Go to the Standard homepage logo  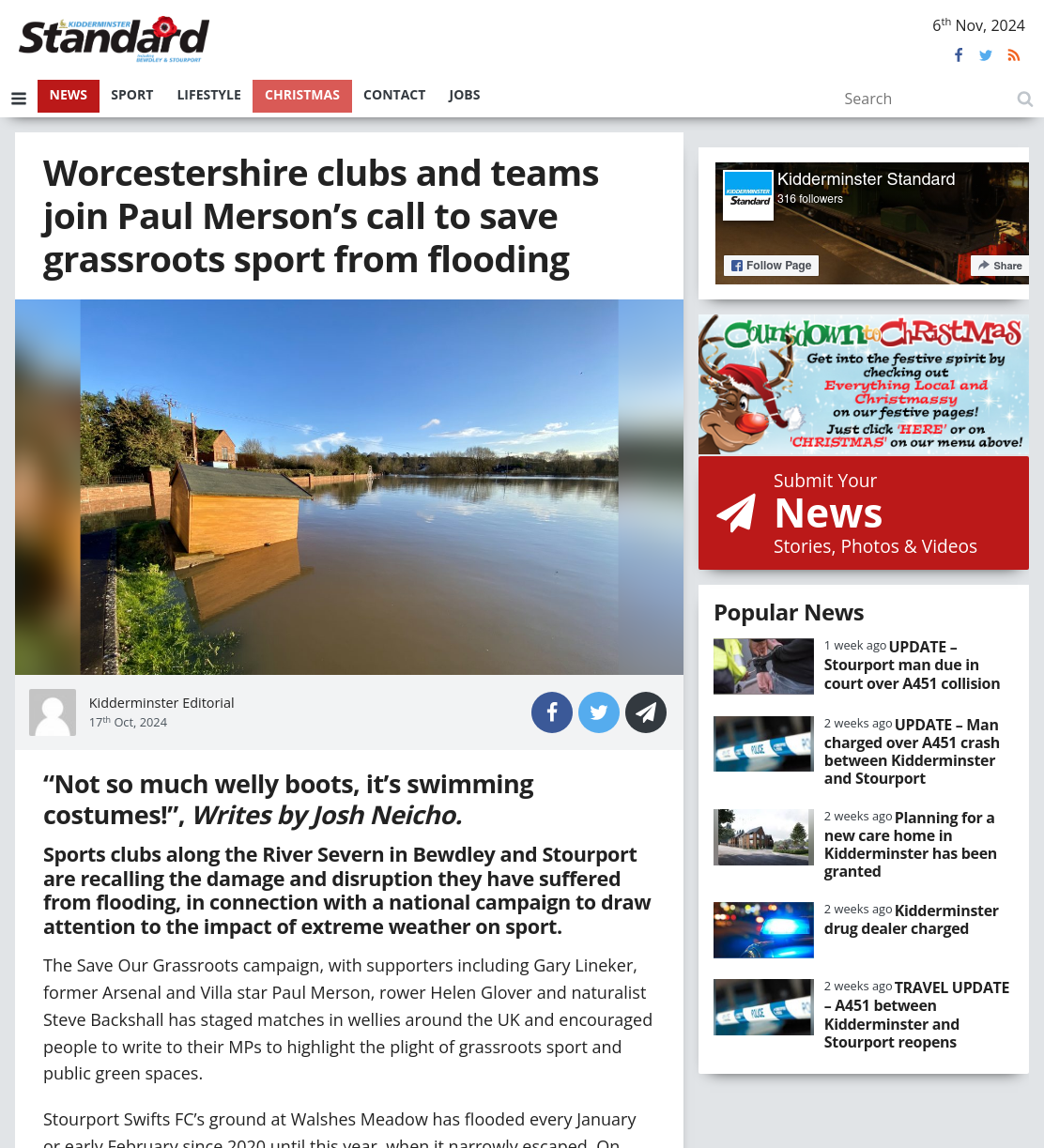pos(114,39)
